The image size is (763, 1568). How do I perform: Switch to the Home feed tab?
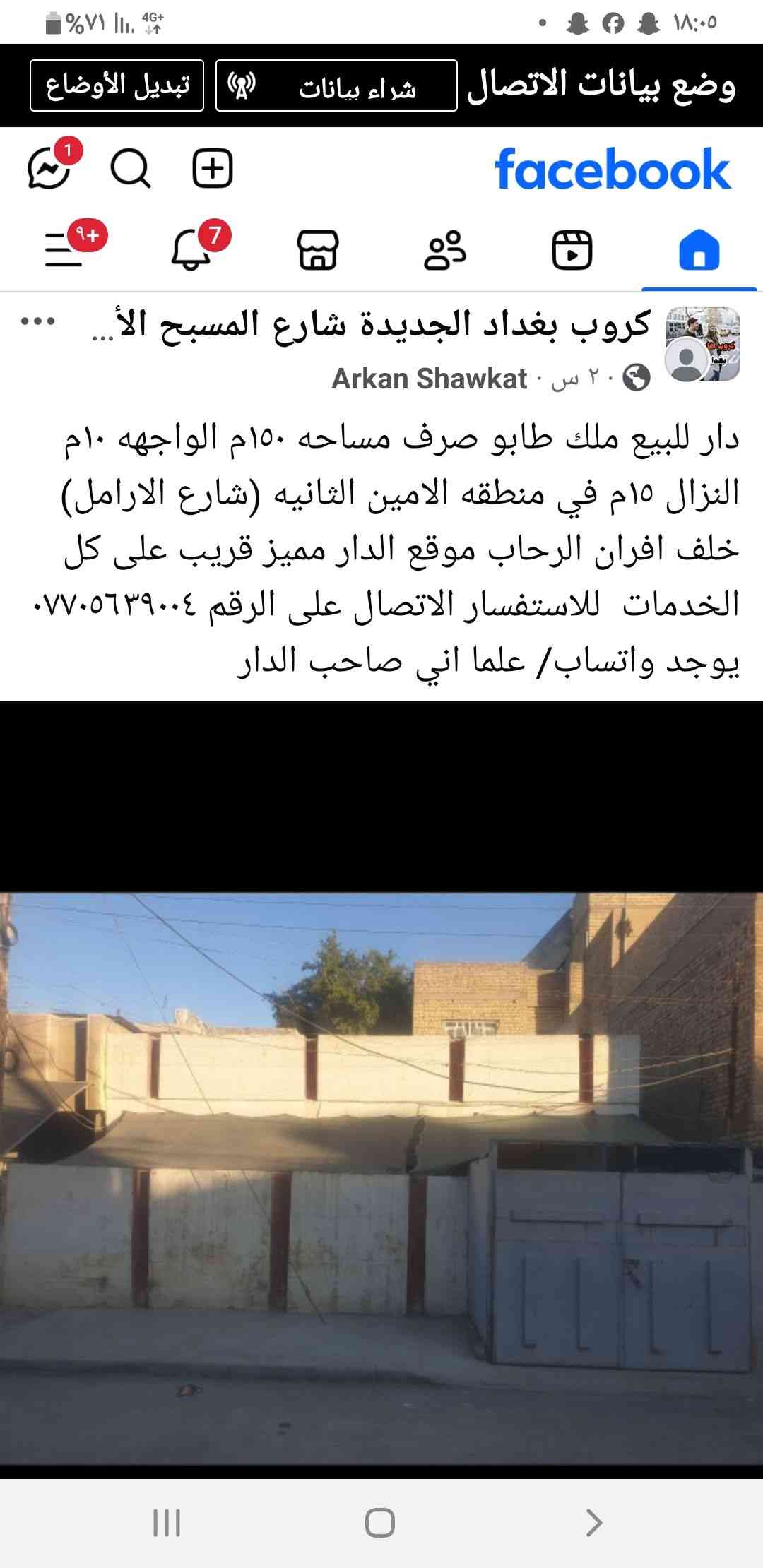pos(699,251)
